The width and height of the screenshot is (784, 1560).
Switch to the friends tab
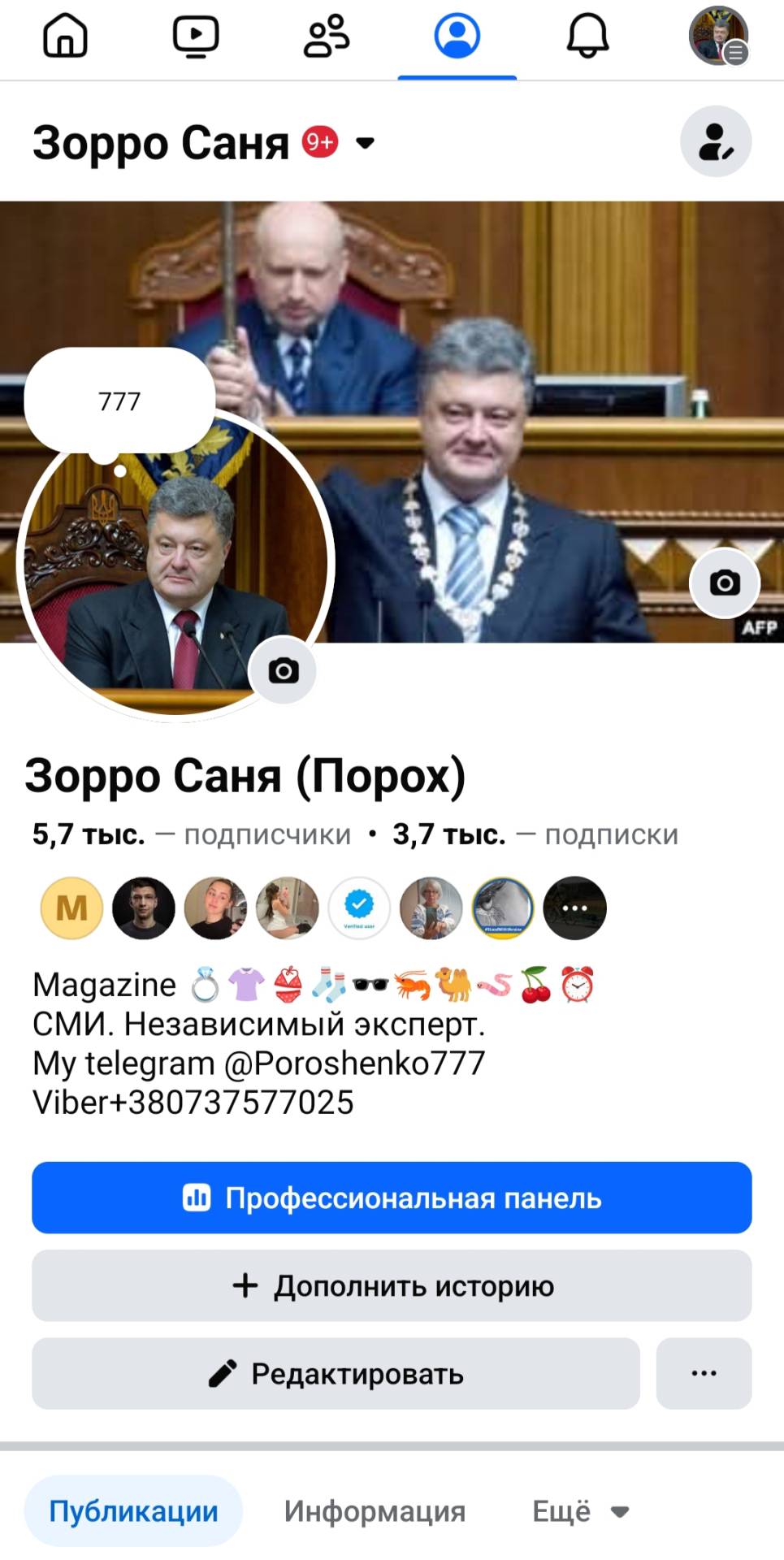coord(327,37)
